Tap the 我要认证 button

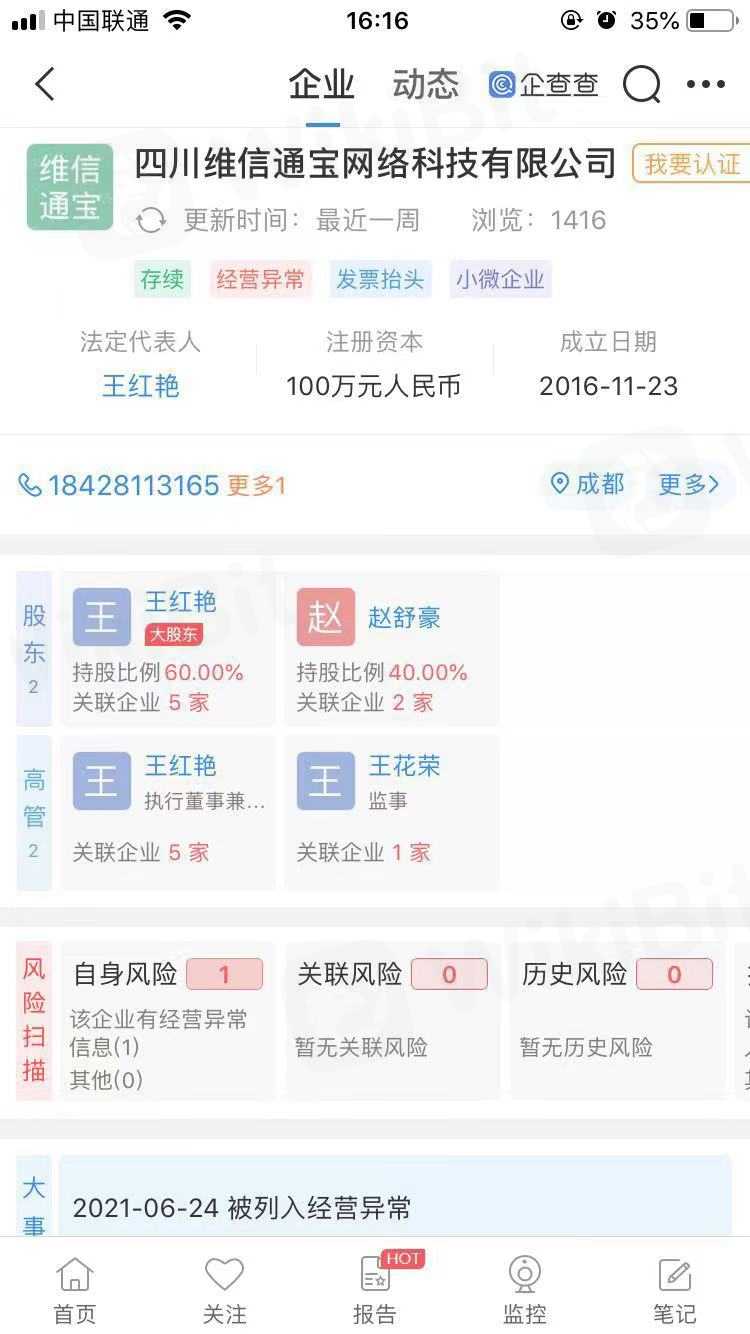(x=691, y=164)
